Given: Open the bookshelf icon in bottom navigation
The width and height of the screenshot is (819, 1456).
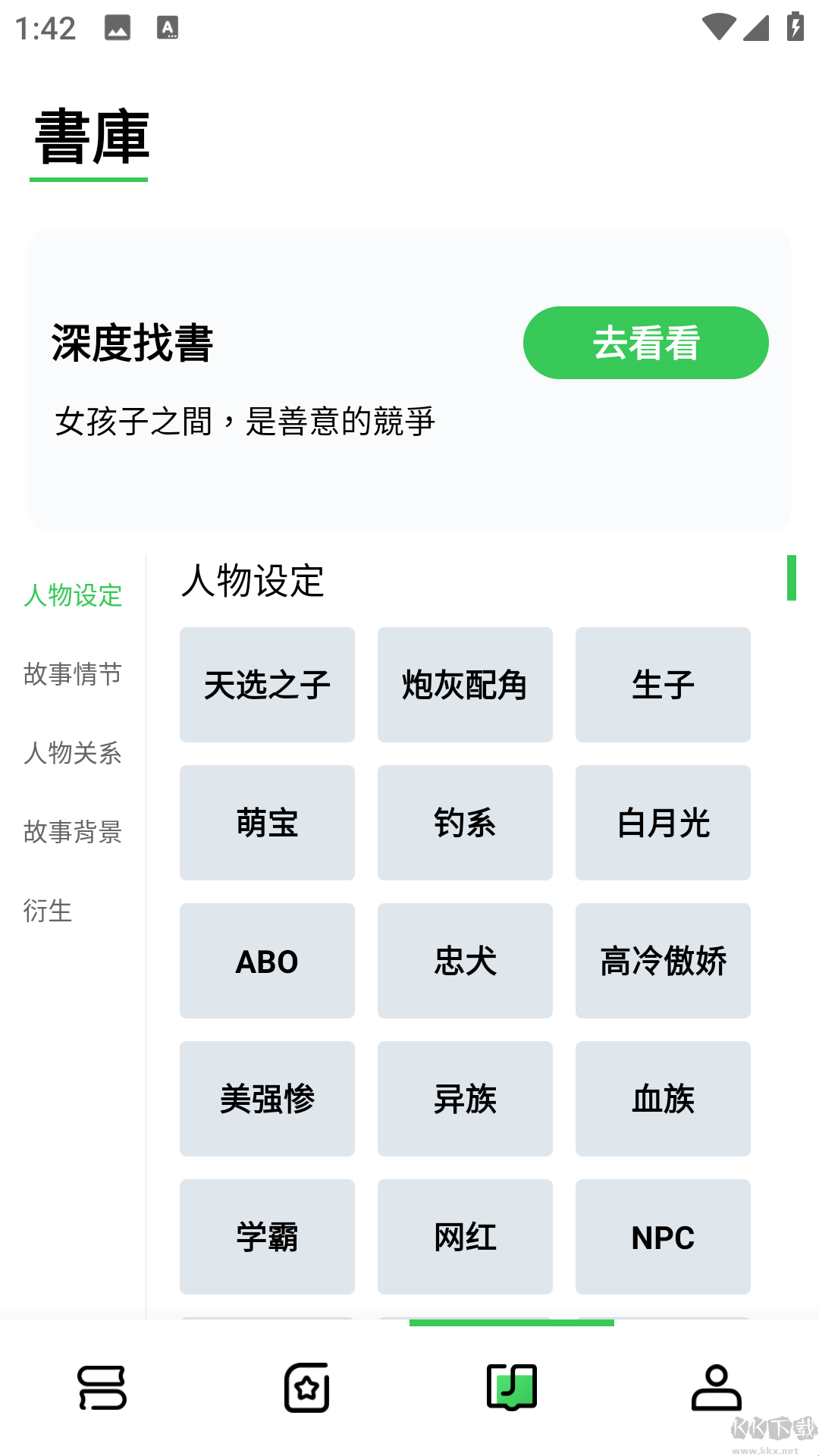Looking at the screenshot, I should (102, 1401).
